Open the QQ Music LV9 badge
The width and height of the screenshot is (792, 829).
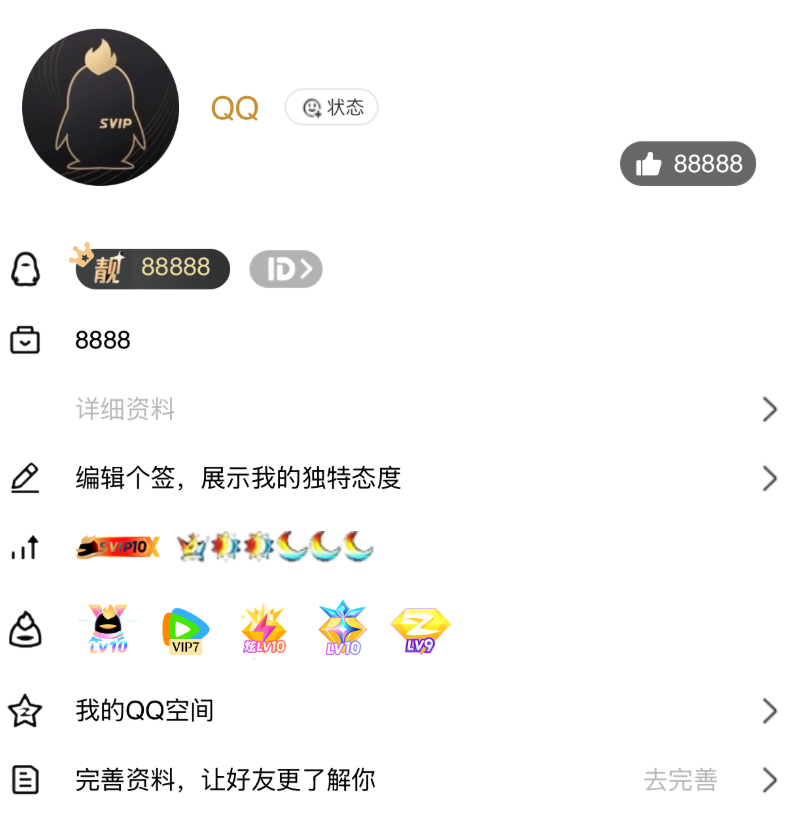point(419,630)
